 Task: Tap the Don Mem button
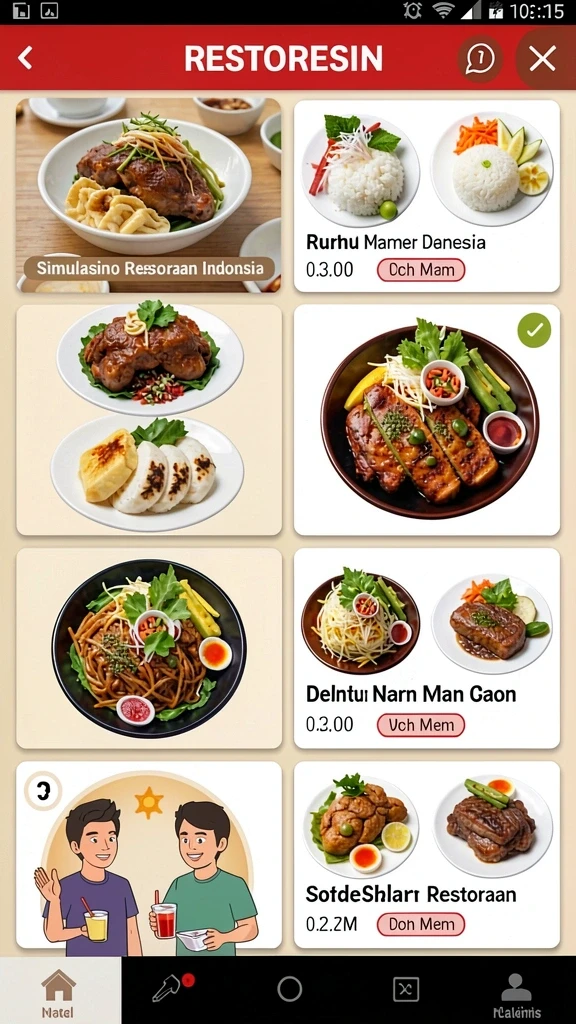[x=421, y=924]
